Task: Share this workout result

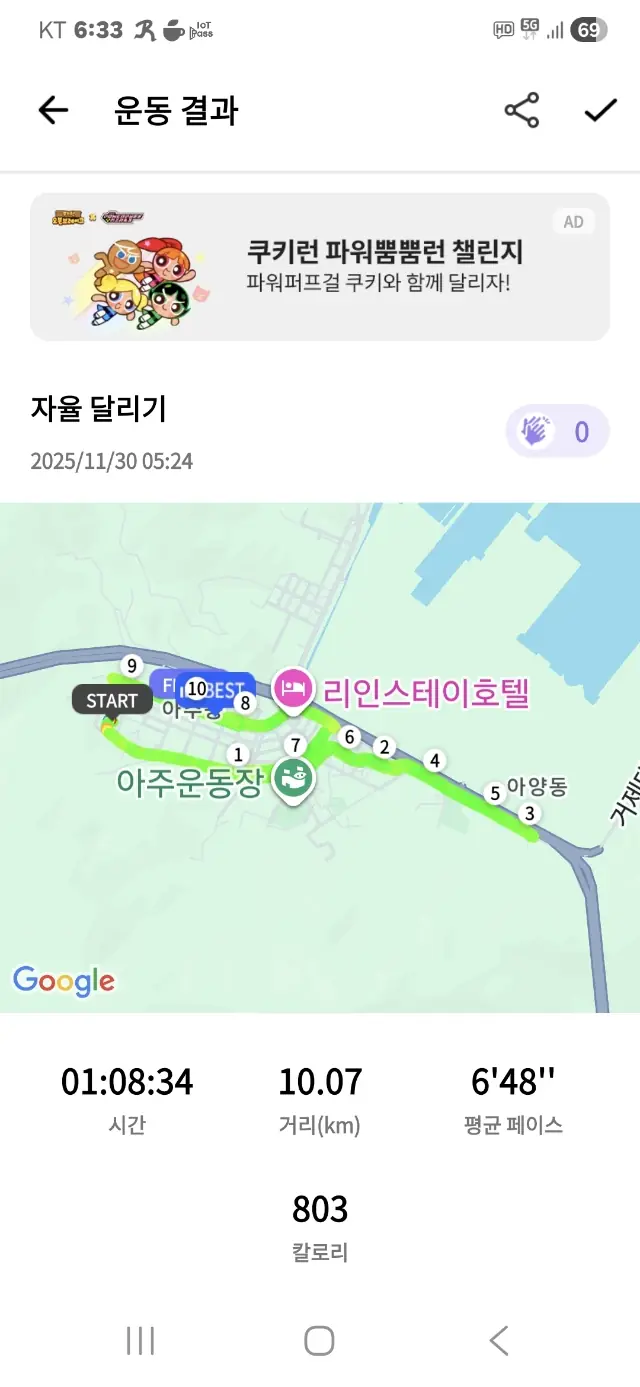Action: (521, 110)
